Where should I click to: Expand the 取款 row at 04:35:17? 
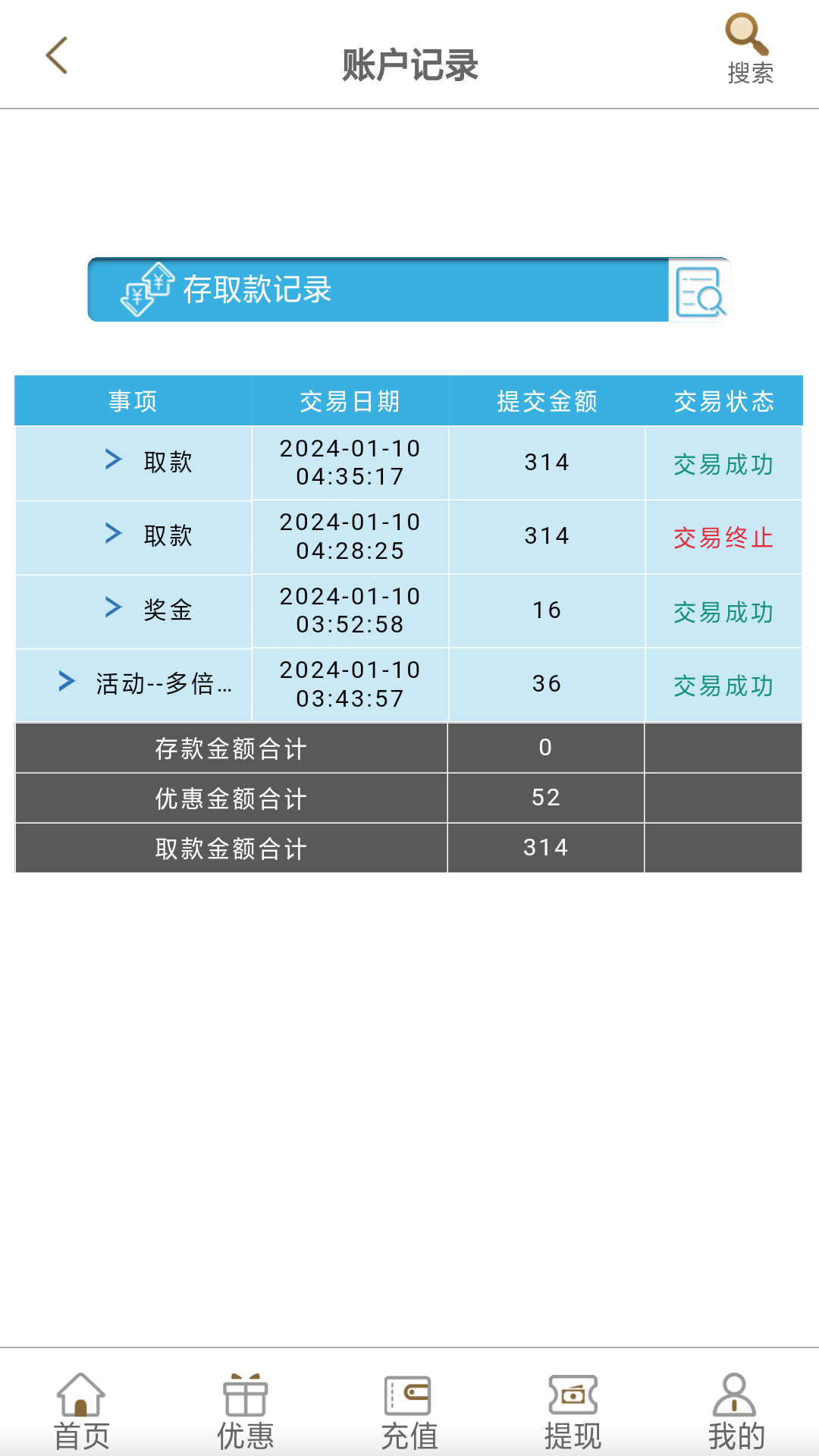tap(114, 460)
